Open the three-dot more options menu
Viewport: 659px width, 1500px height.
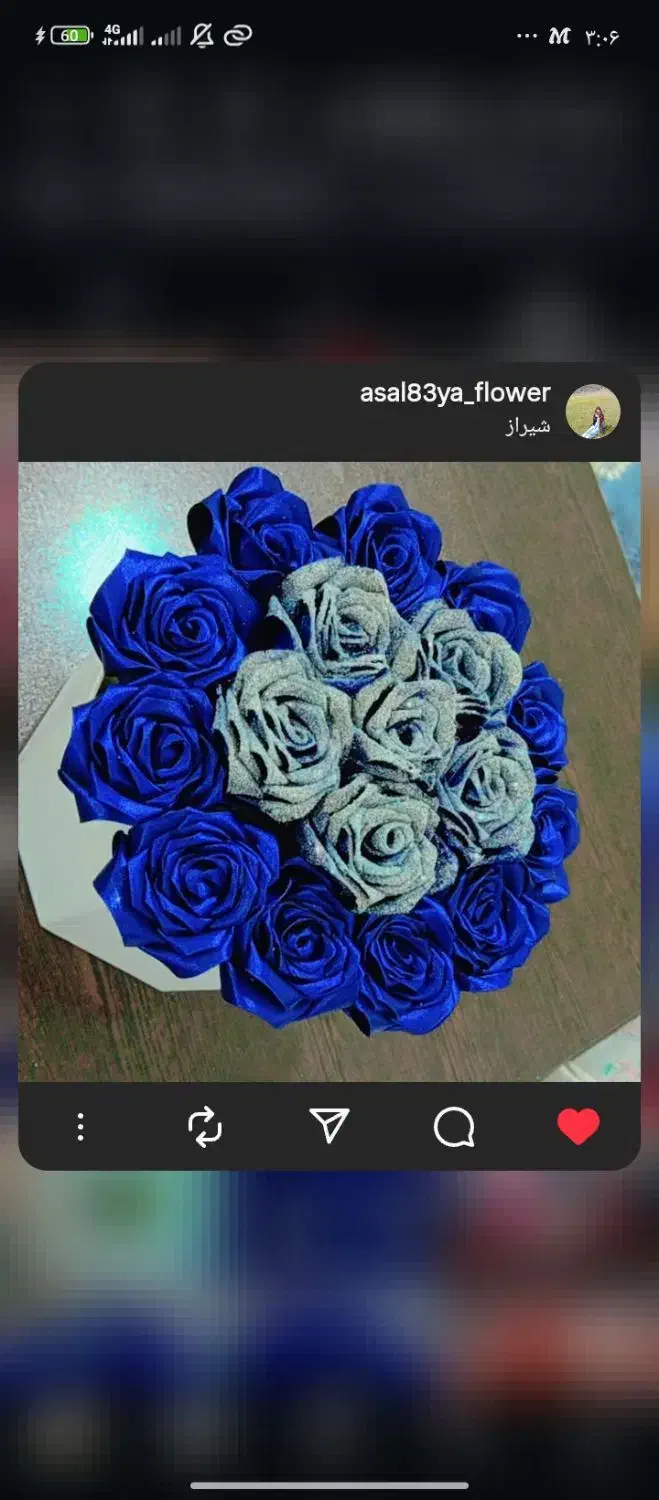80,1127
